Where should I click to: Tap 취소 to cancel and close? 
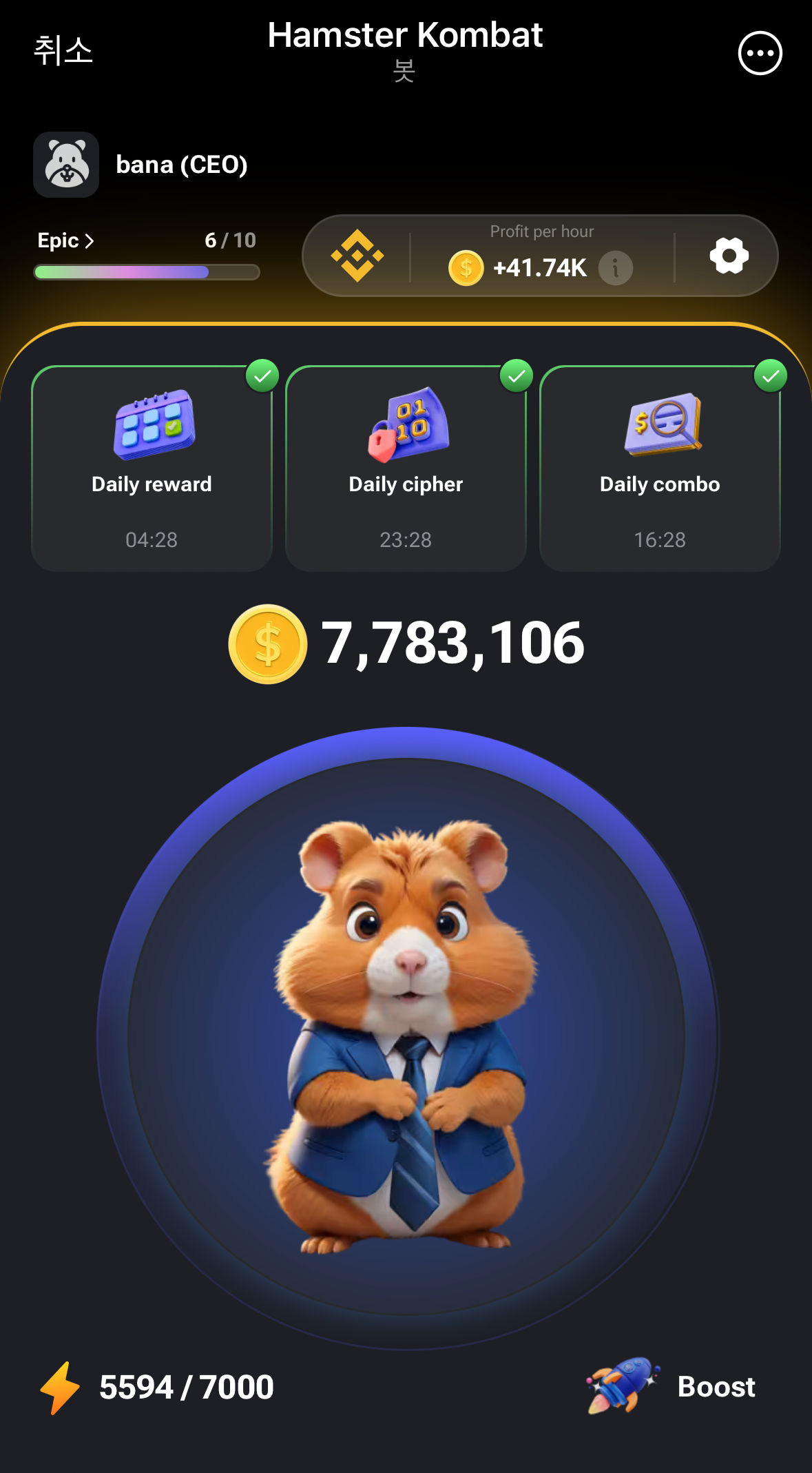click(63, 52)
